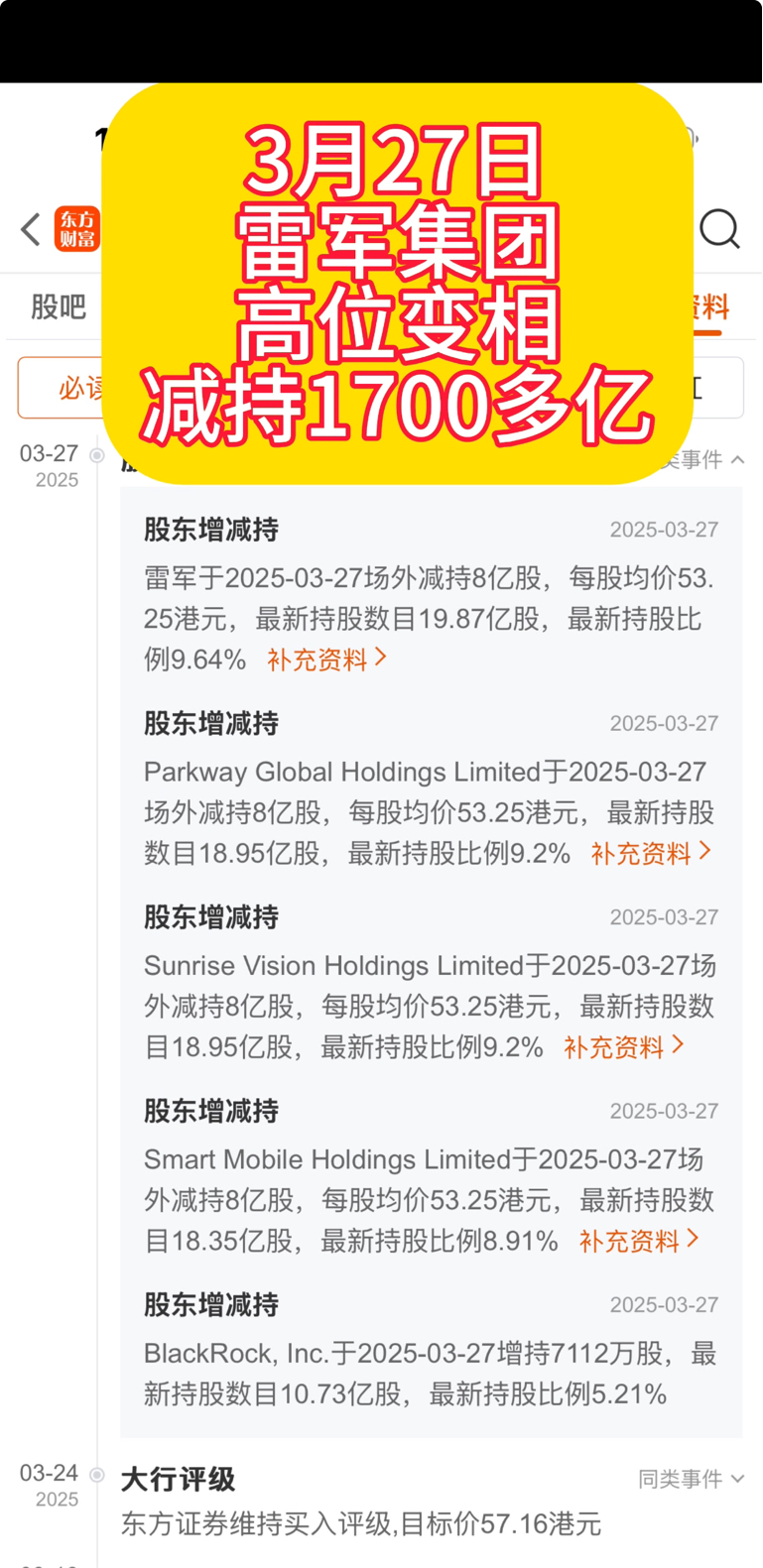Tap the 必读 button
Screen dimensions: 763x1568
tap(84, 388)
